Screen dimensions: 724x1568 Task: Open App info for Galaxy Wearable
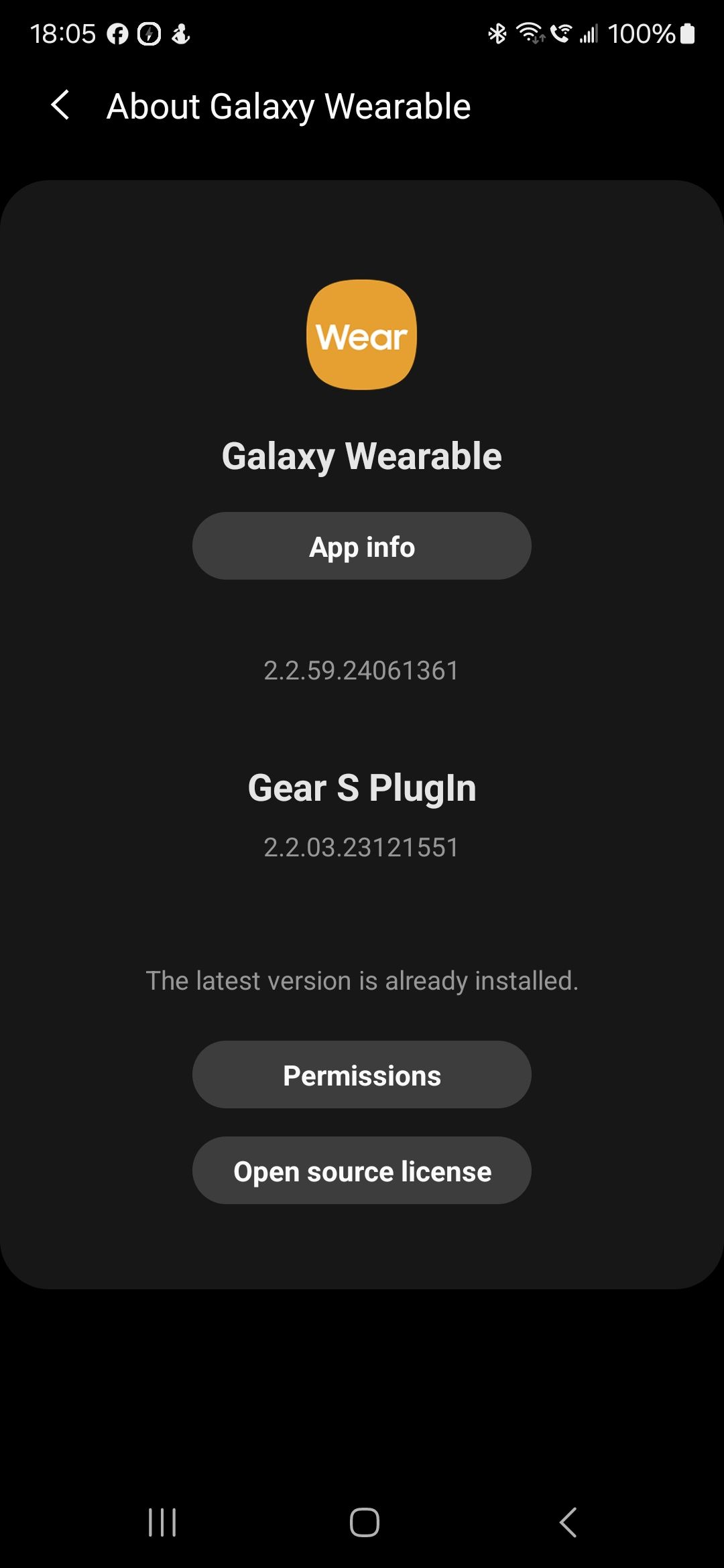click(x=361, y=545)
